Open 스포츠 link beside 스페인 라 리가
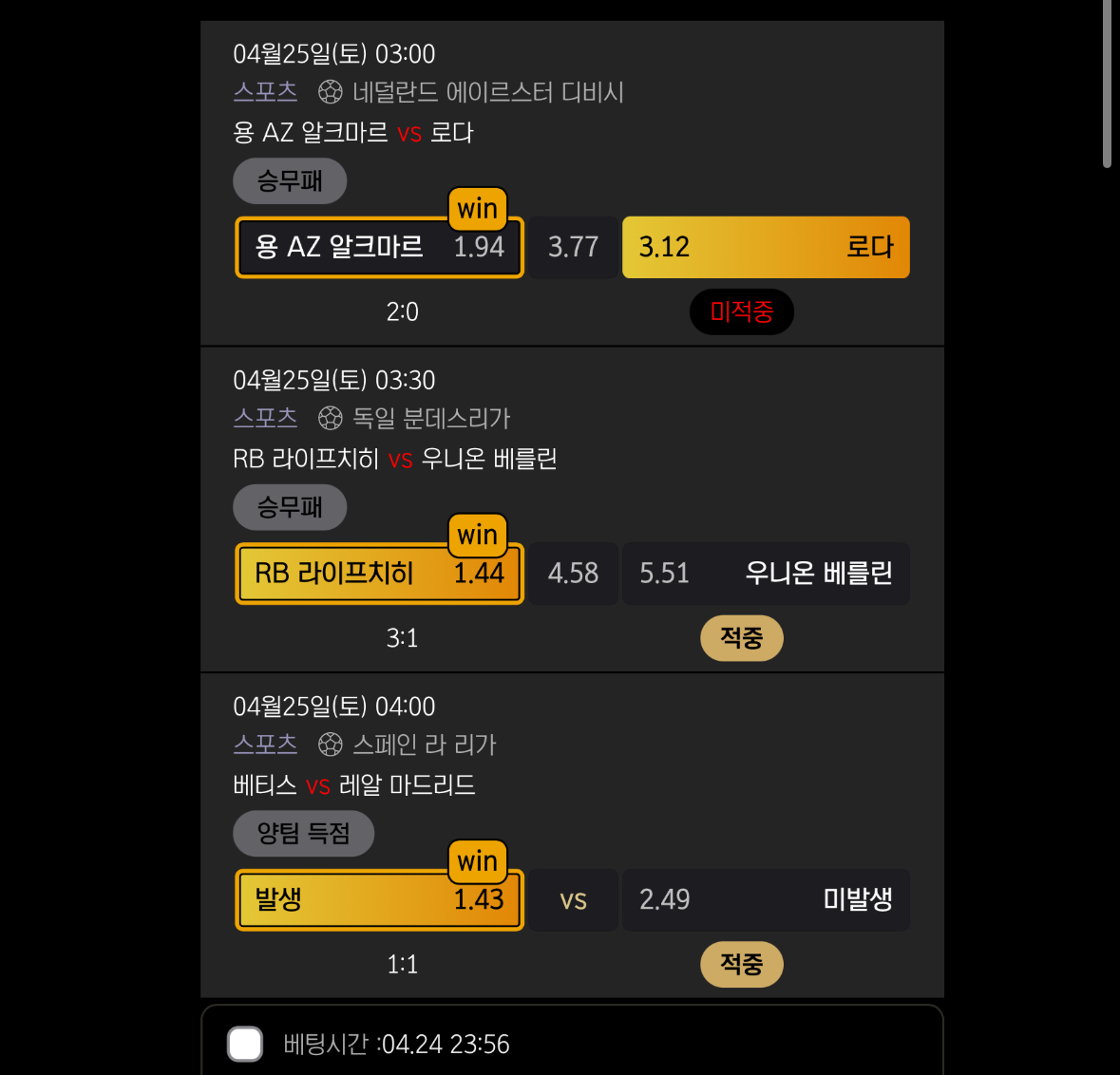This screenshot has width=1120, height=1075. (x=265, y=745)
